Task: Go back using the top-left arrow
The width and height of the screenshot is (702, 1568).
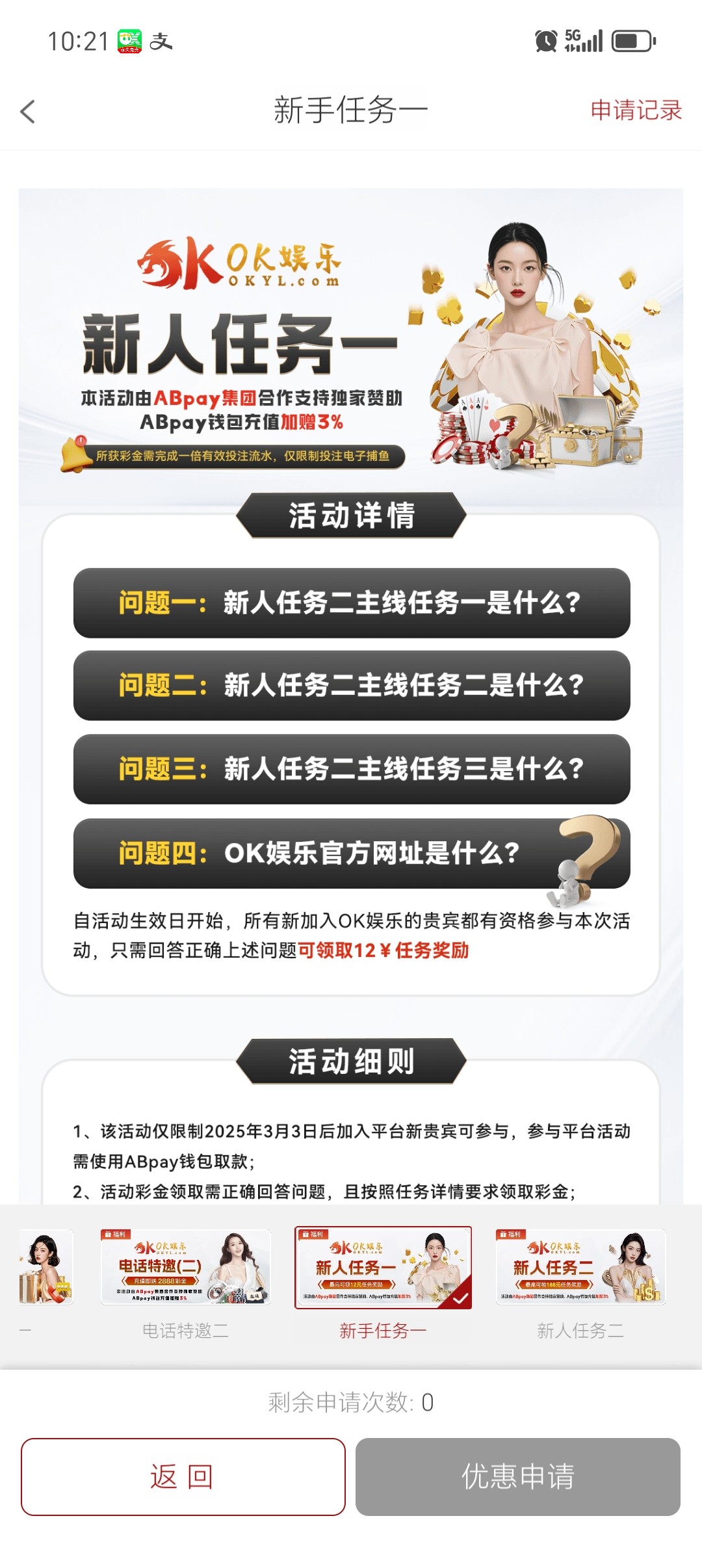Action: 27,111
